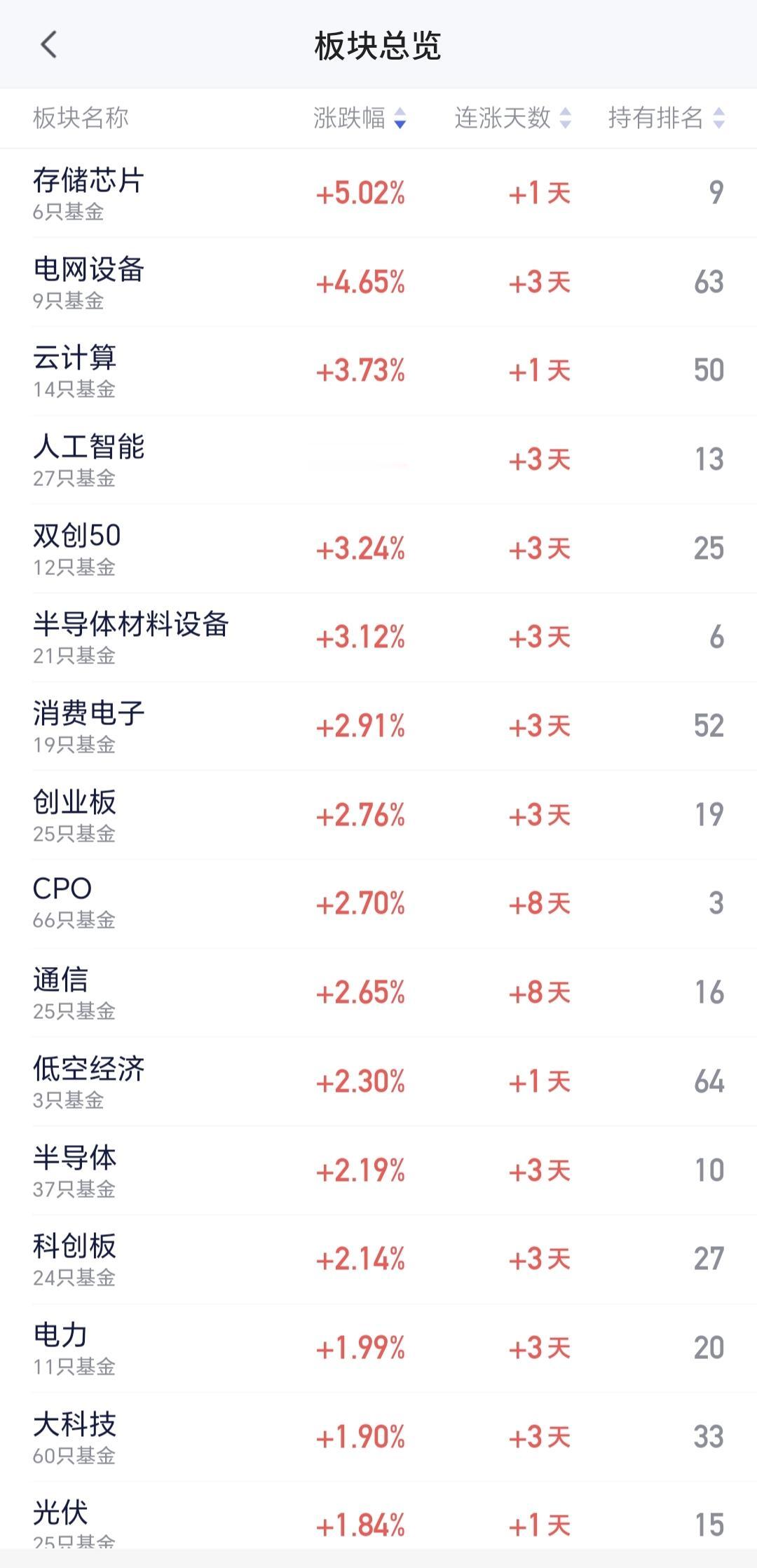
Task: Open the 人工智能 sector
Action: pyautogui.click(x=378, y=459)
